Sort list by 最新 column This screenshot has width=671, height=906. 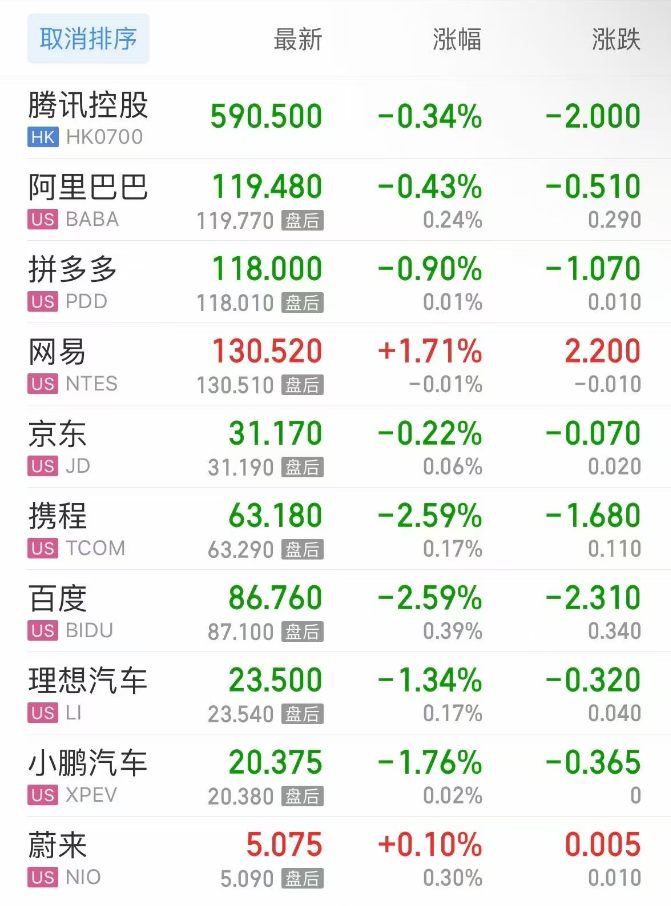pyautogui.click(x=298, y=40)
